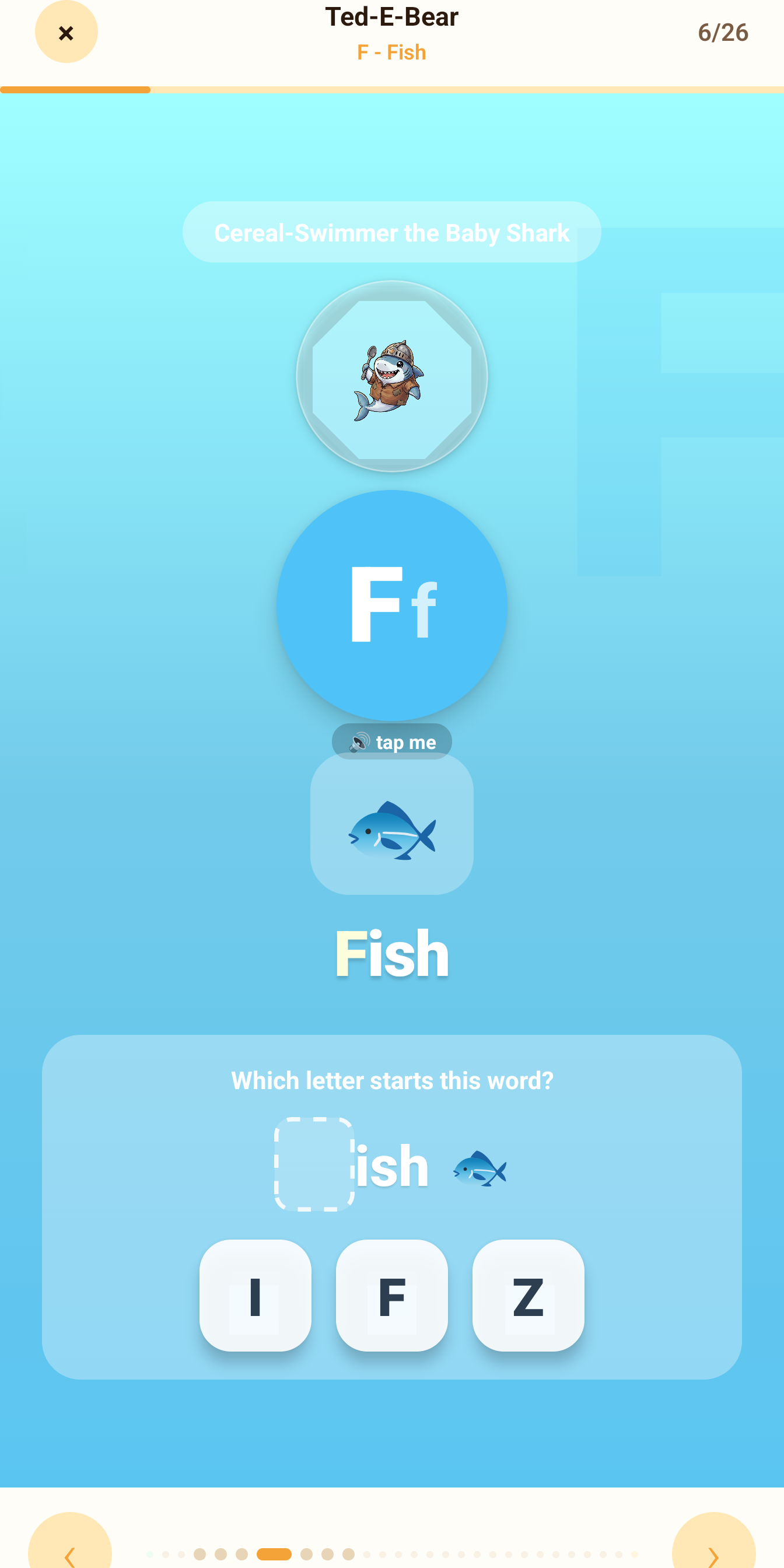784x1568 pixels.
Task: Close the Ted-E-Bear lesson
Action: click(x=66, y=32)
